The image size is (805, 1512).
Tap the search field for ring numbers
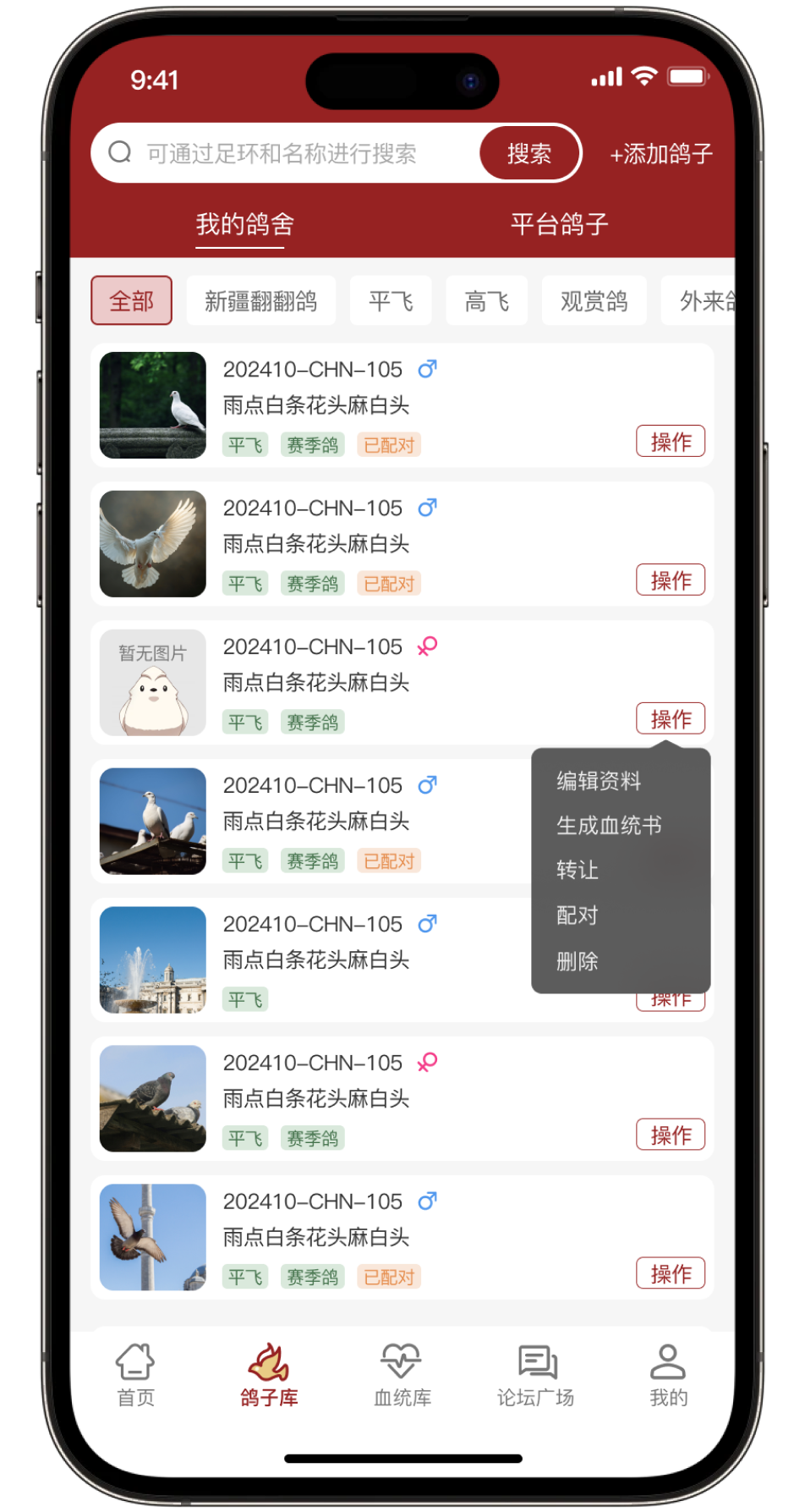[x=283, y=153]
